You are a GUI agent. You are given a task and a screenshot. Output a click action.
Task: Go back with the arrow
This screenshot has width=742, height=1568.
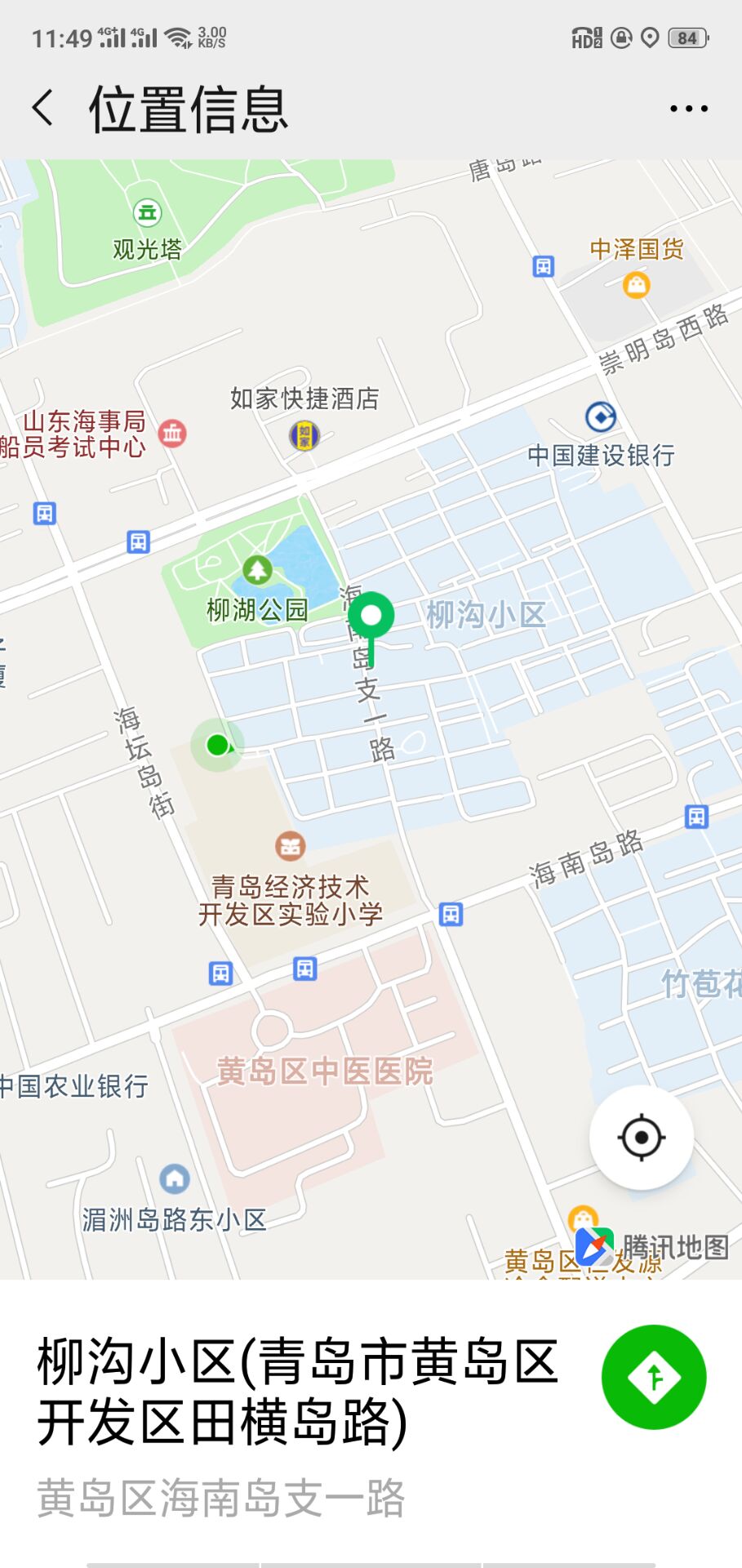pyautogui.click(x=42, y=107)
